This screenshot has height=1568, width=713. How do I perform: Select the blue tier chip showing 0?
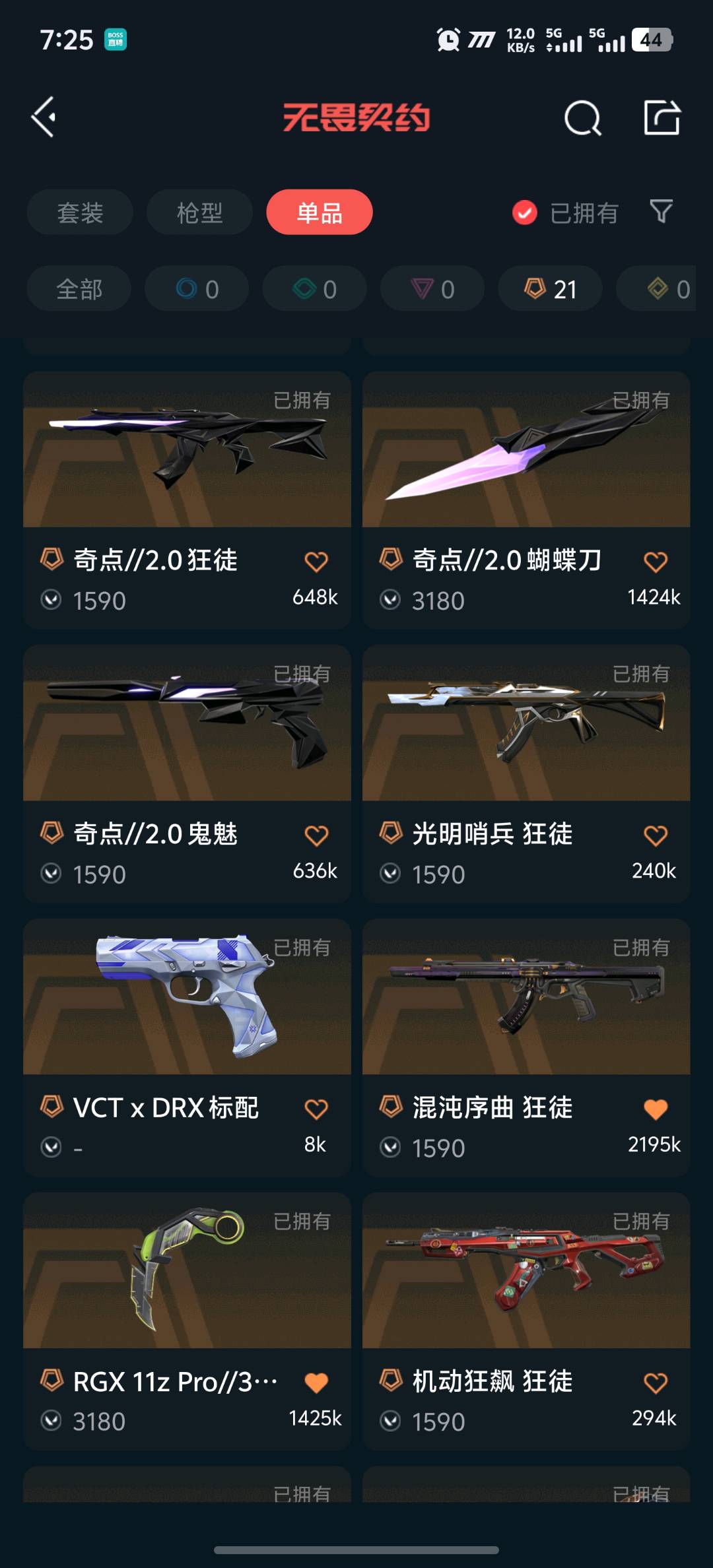coord(197,289)
